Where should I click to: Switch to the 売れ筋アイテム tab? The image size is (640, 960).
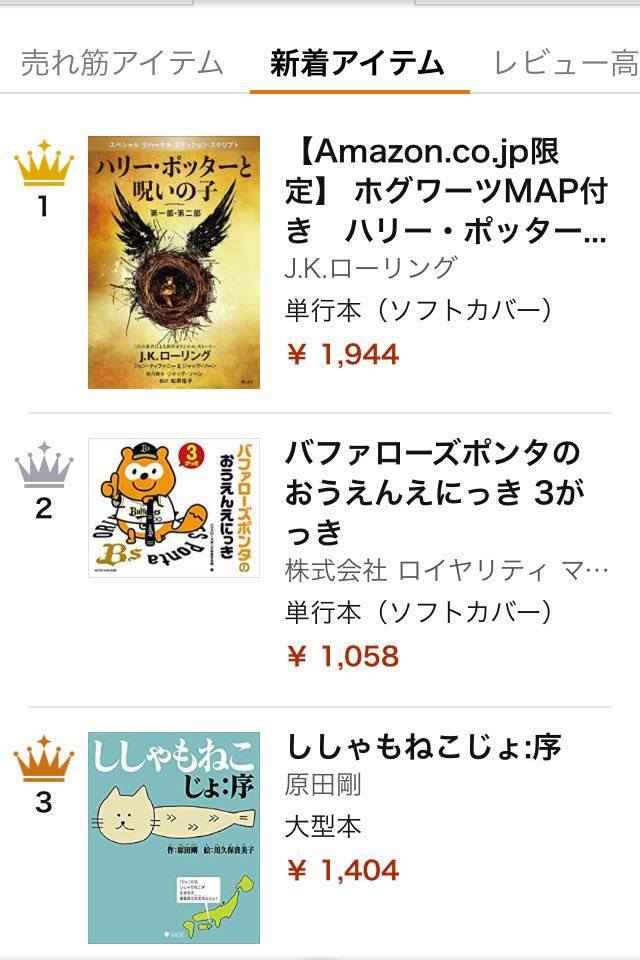[x=122, y=63]
